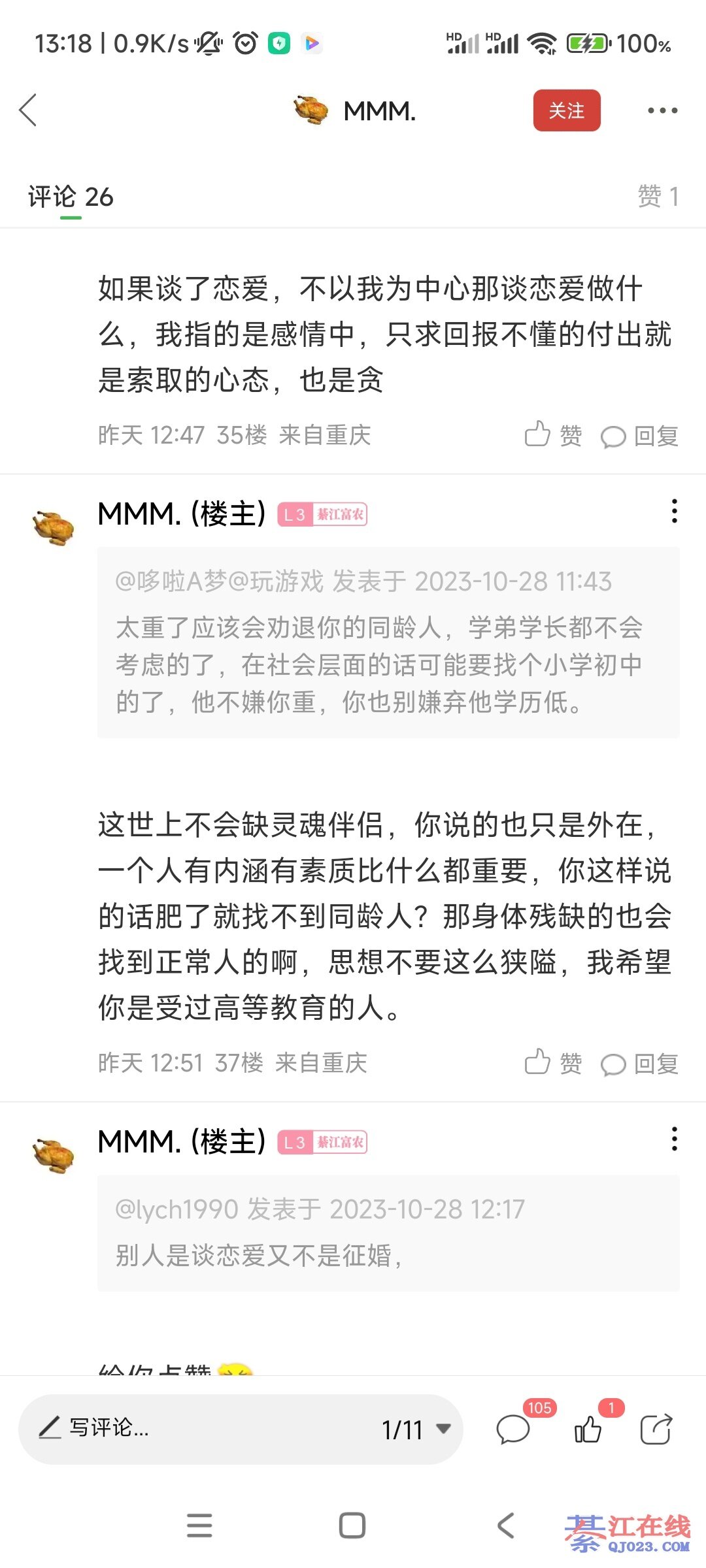Like the 35楼 comment
706x1568 pixels.
[553, 435]
